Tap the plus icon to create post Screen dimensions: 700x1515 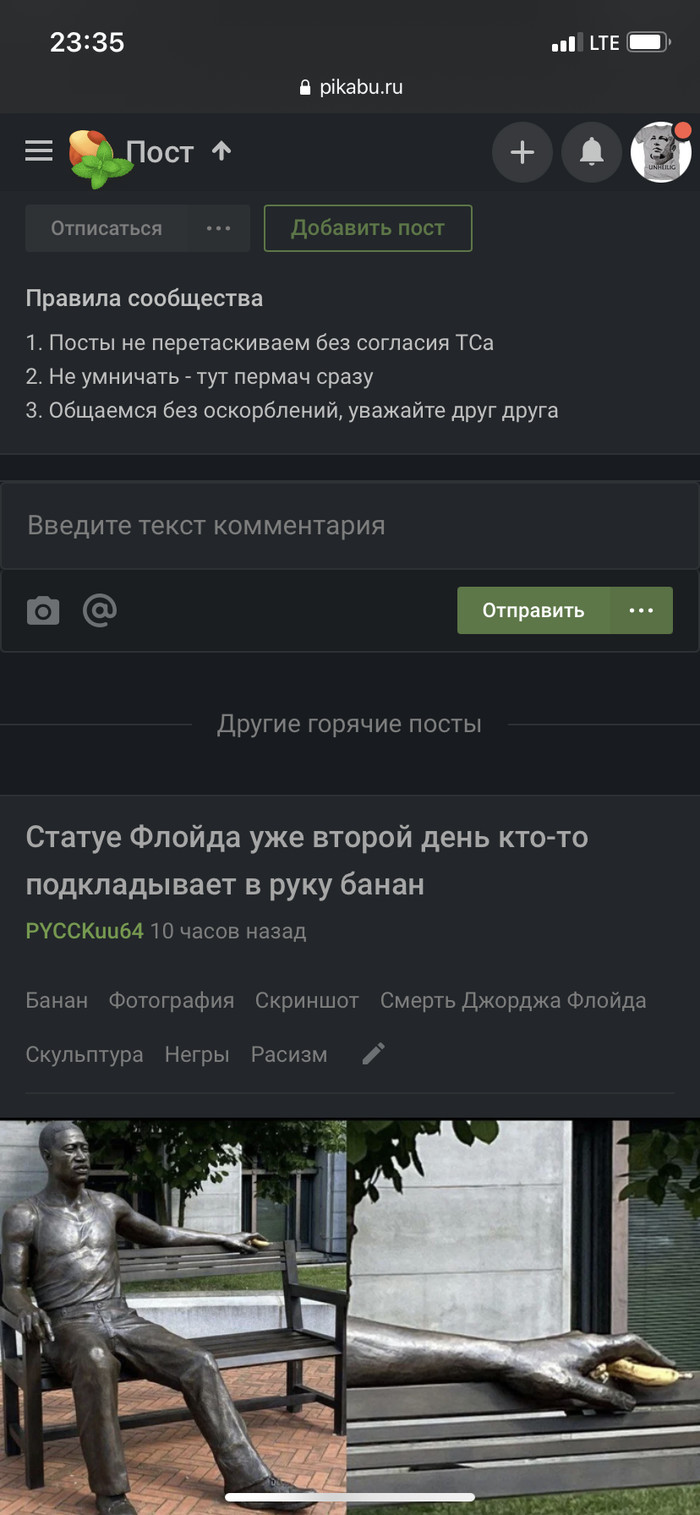522,152
